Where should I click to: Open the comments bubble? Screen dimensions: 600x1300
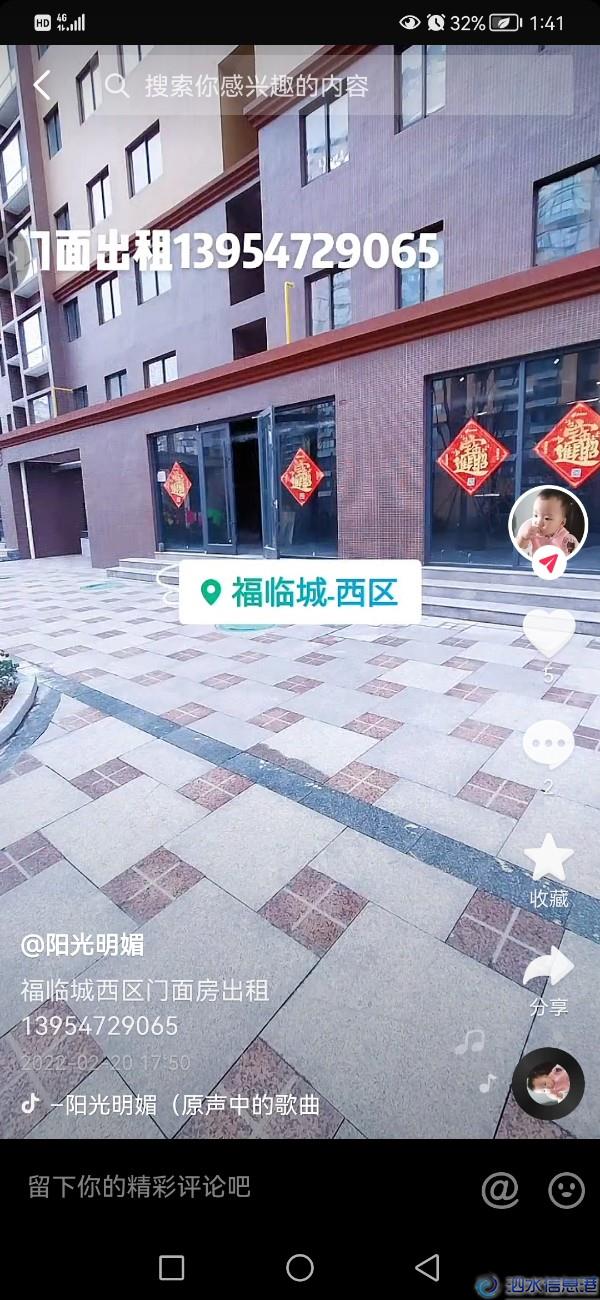pos(548,745)
